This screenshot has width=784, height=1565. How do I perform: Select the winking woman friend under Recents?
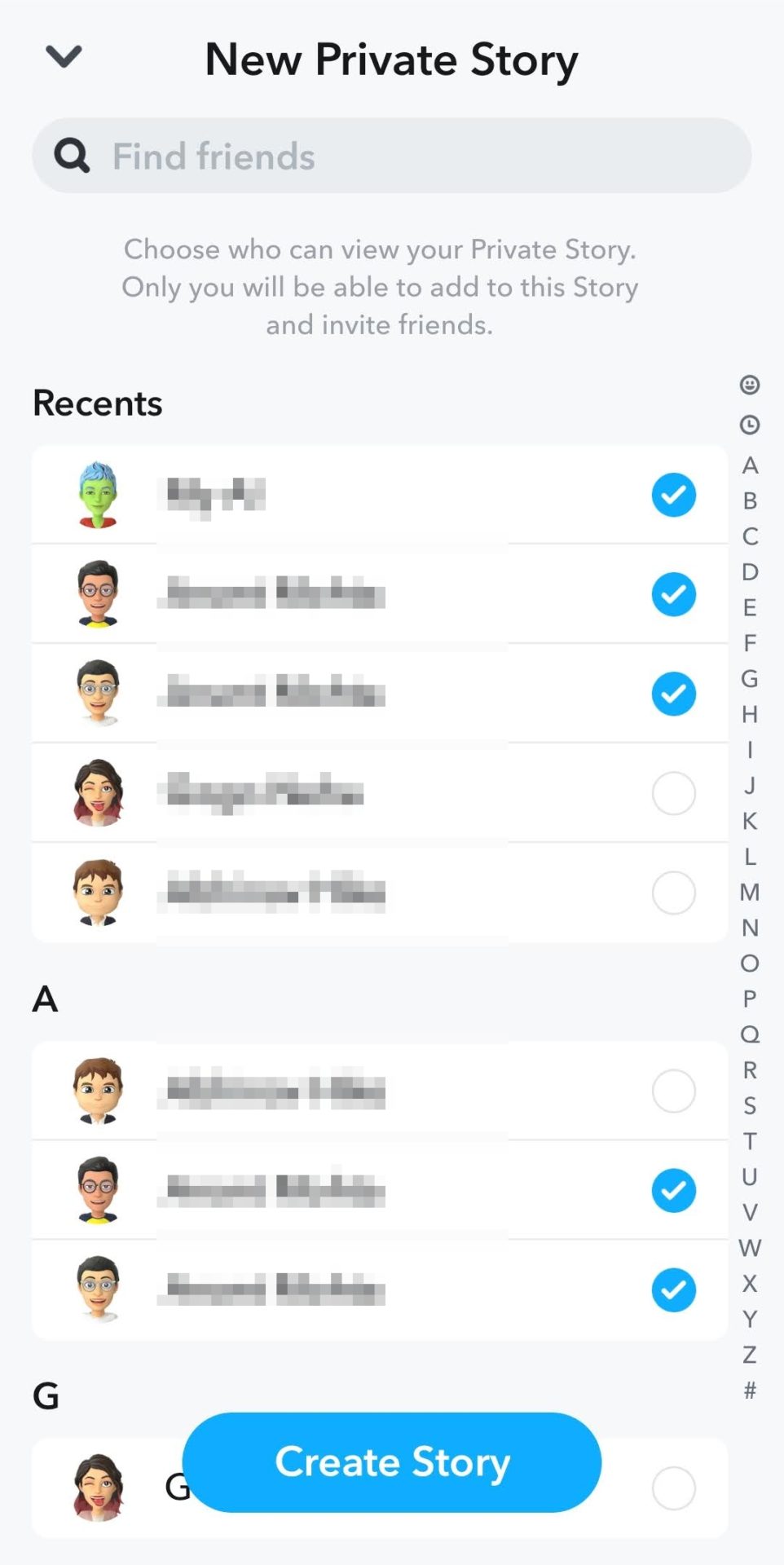pos(673,793)
